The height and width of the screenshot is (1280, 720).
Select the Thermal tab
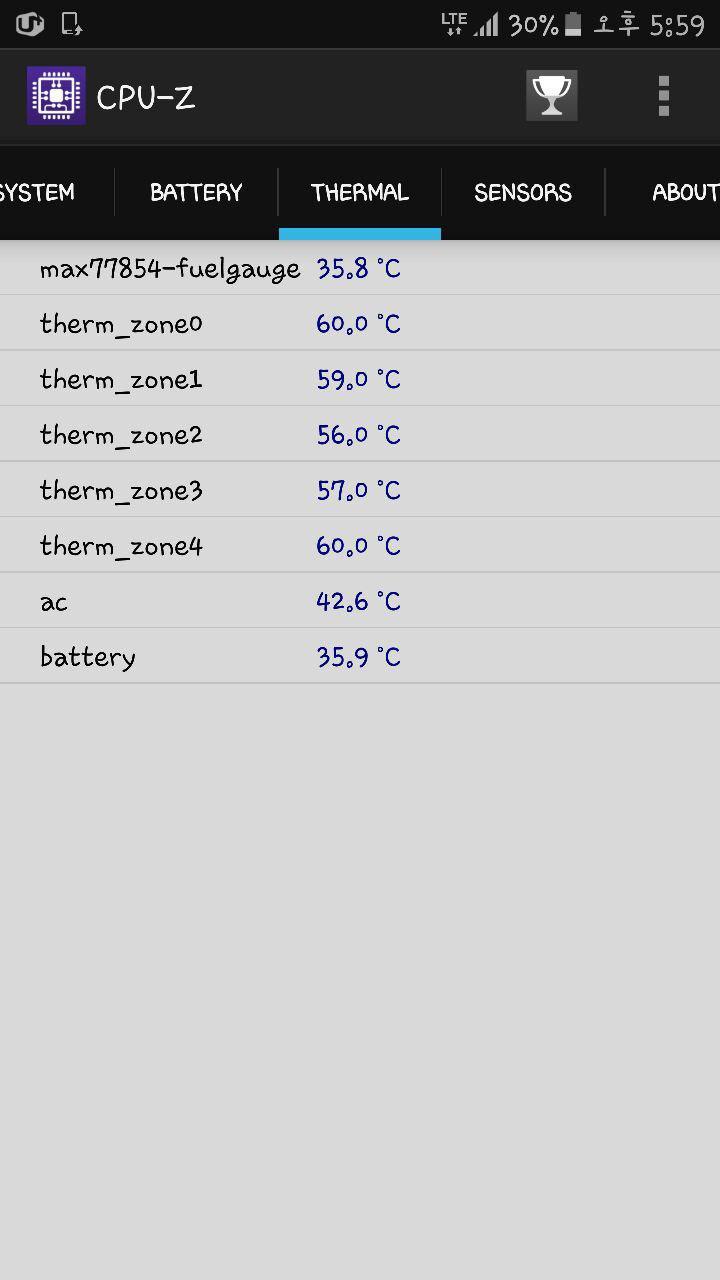[360, 192]
